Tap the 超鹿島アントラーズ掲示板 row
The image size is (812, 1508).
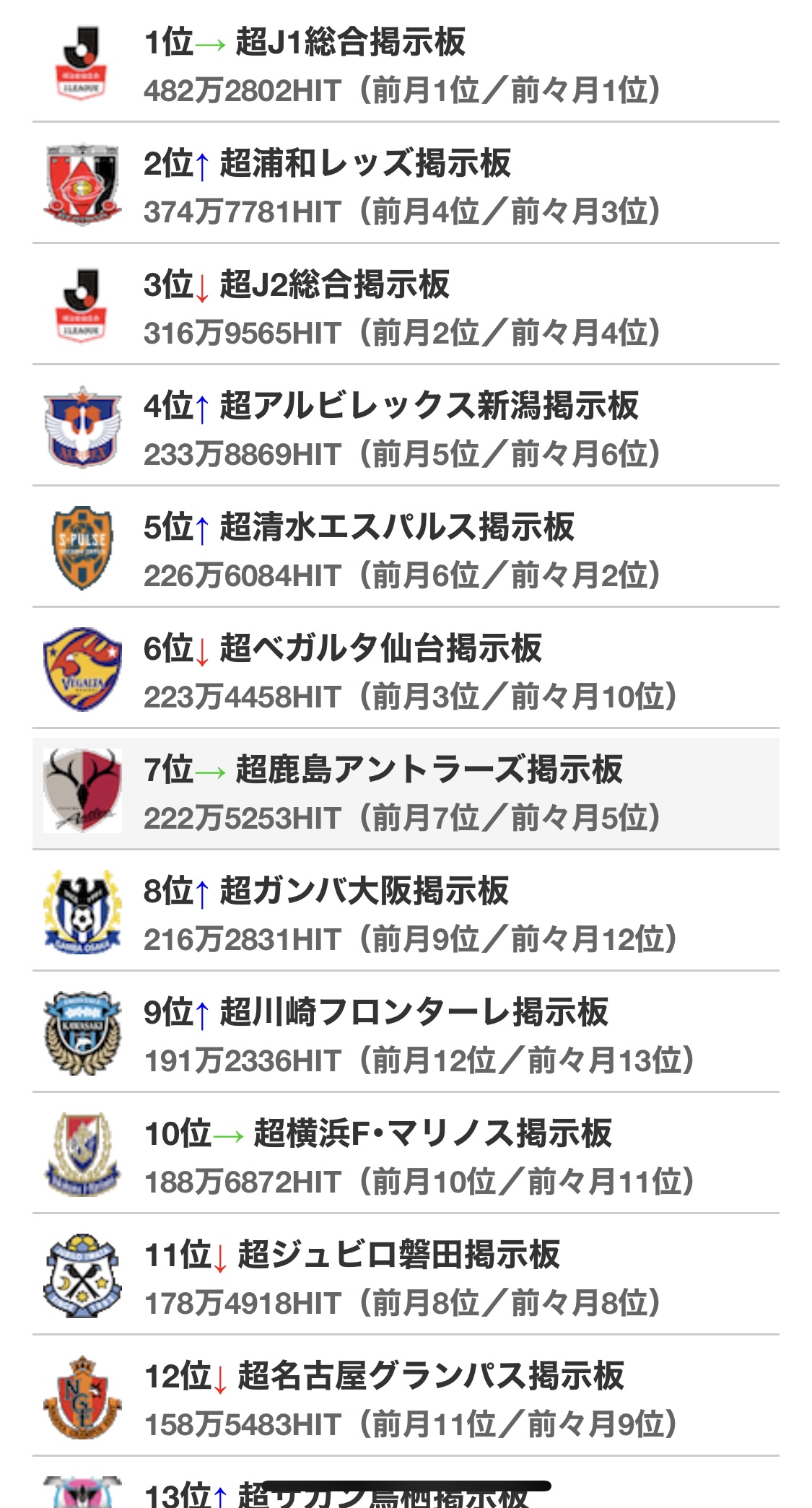pos(406,790)
